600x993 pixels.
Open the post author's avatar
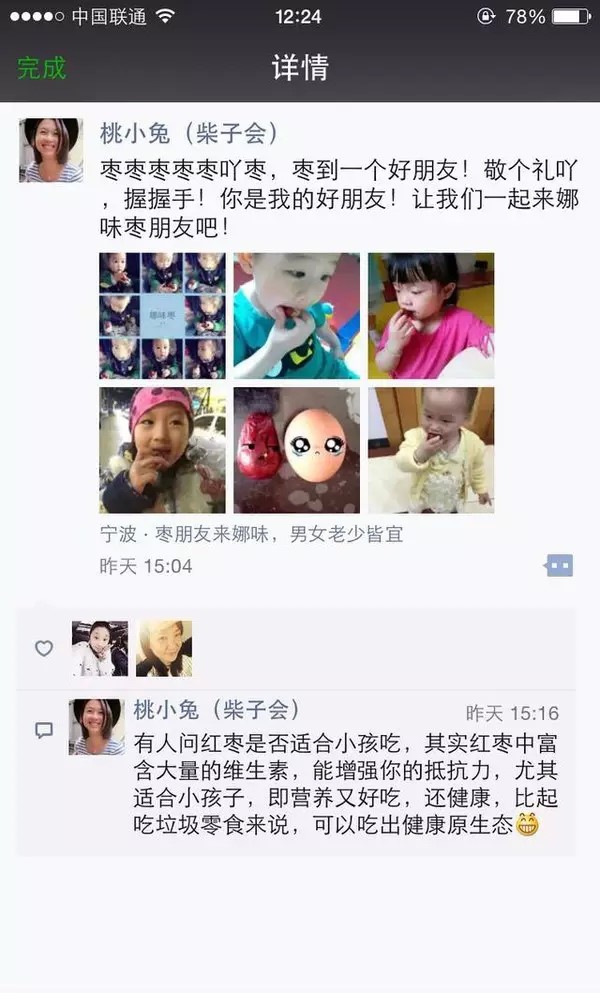[x=51, y=150]
